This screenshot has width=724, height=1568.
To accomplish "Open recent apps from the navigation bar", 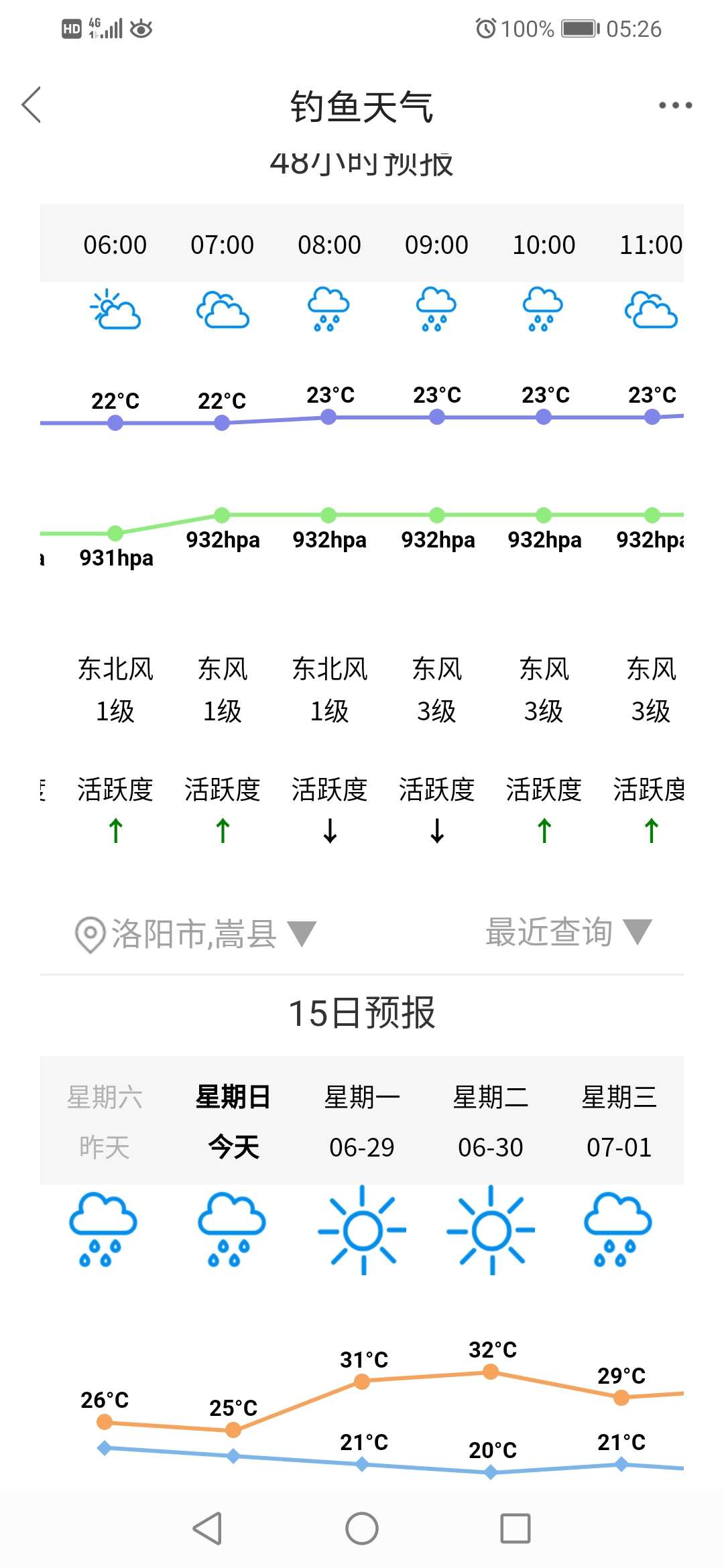I will [x=516, y=1528].
